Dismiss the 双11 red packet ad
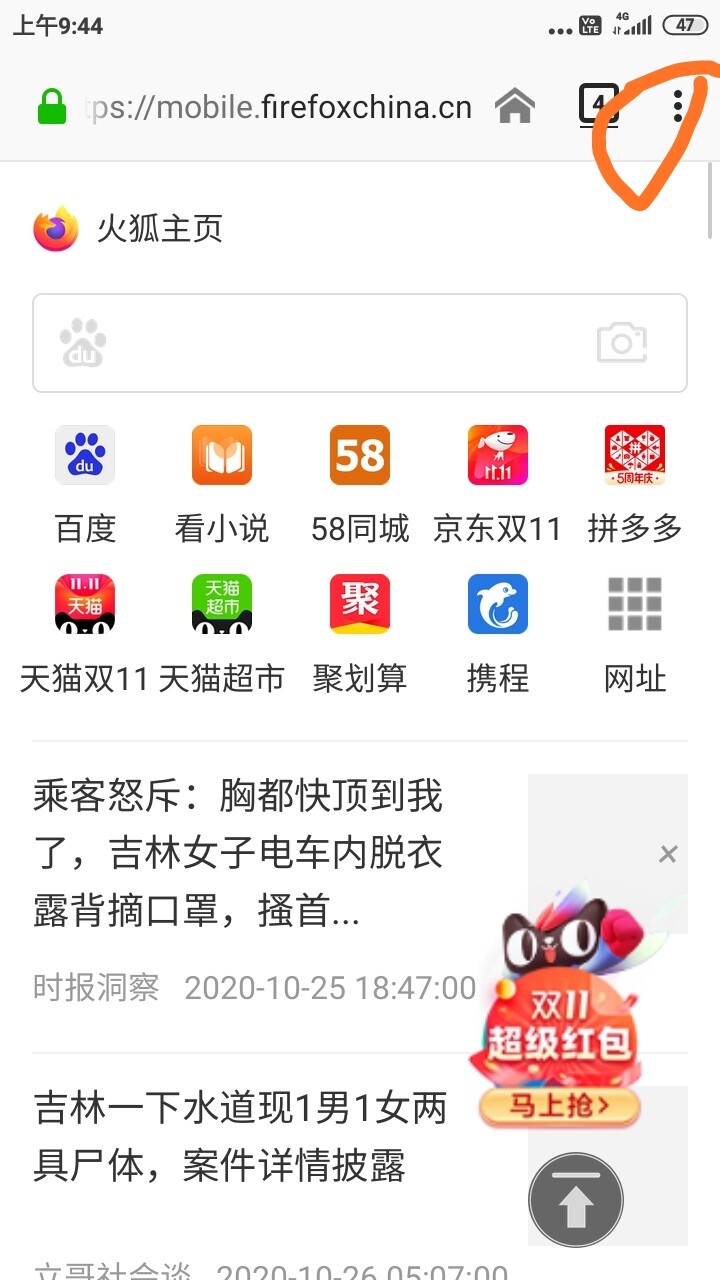This screenshot has height=1280, width=720. click(668, 854)
